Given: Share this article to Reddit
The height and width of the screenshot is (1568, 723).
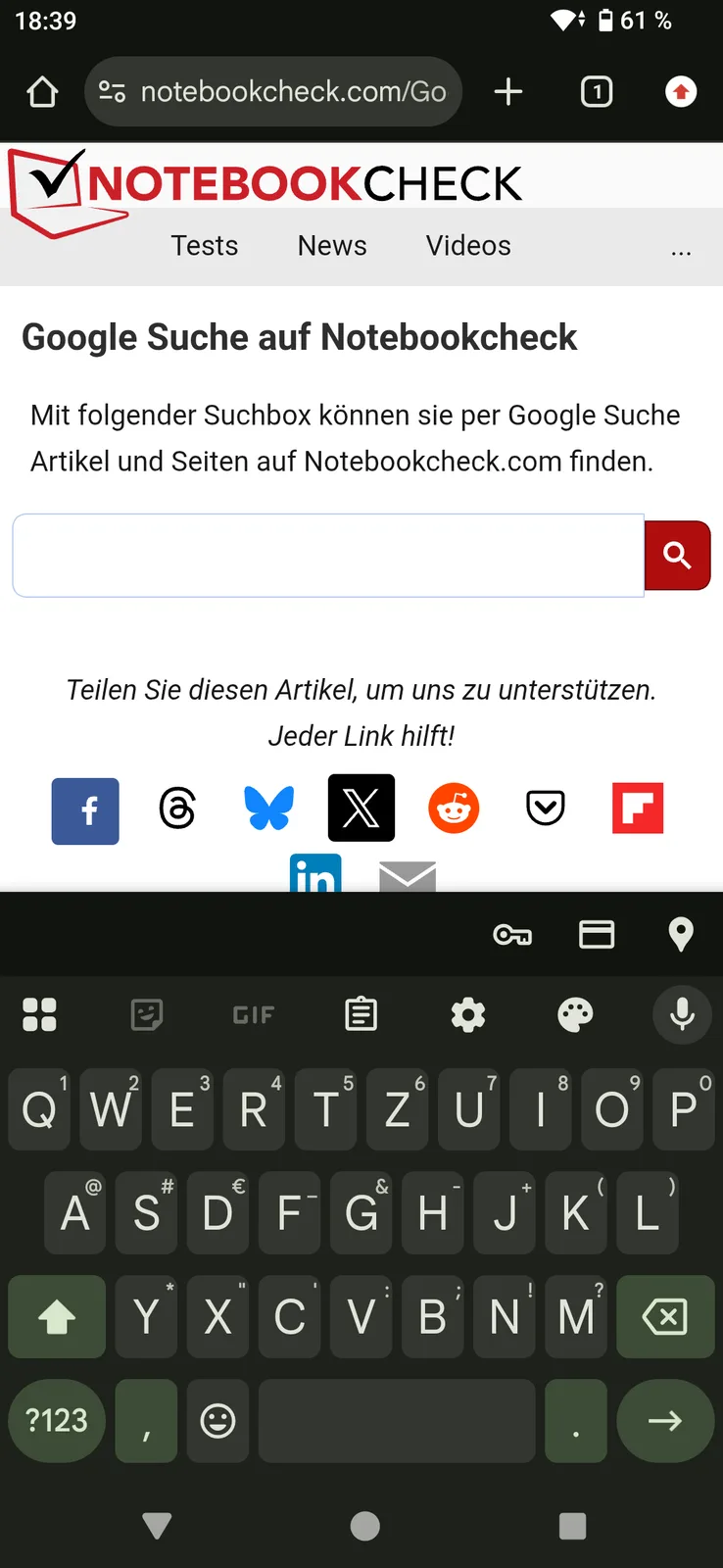Looking at the screenshot, I should (454, 808).
